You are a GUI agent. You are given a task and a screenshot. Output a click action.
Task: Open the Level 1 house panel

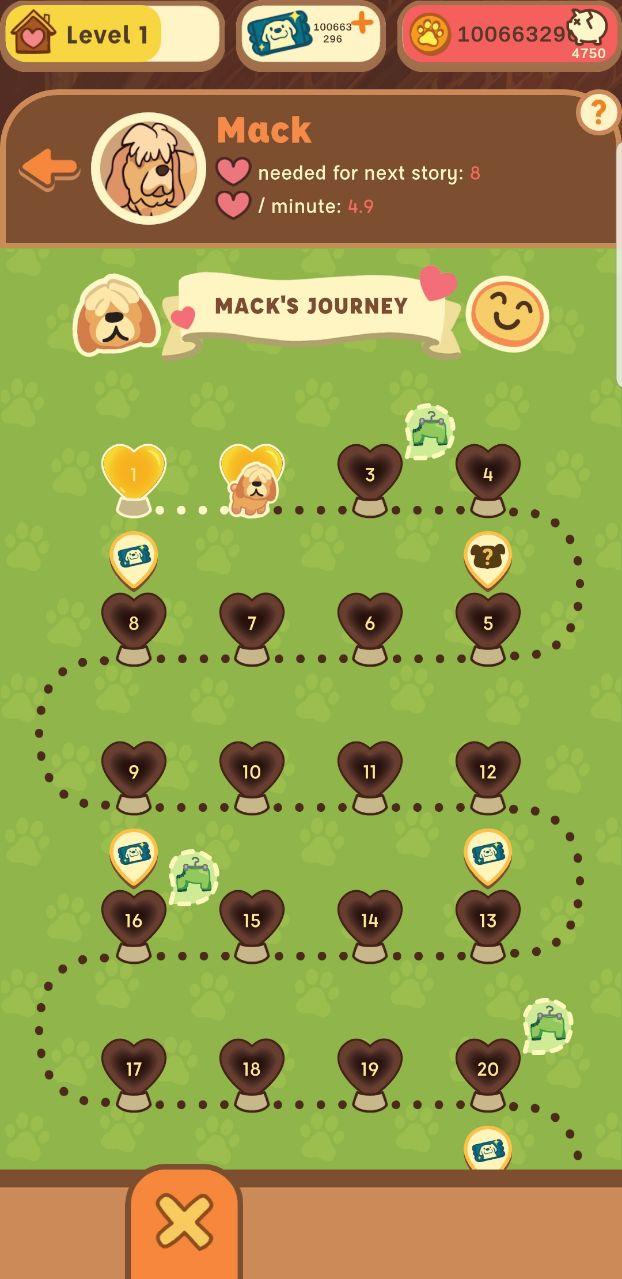click(x=110, y=35)
